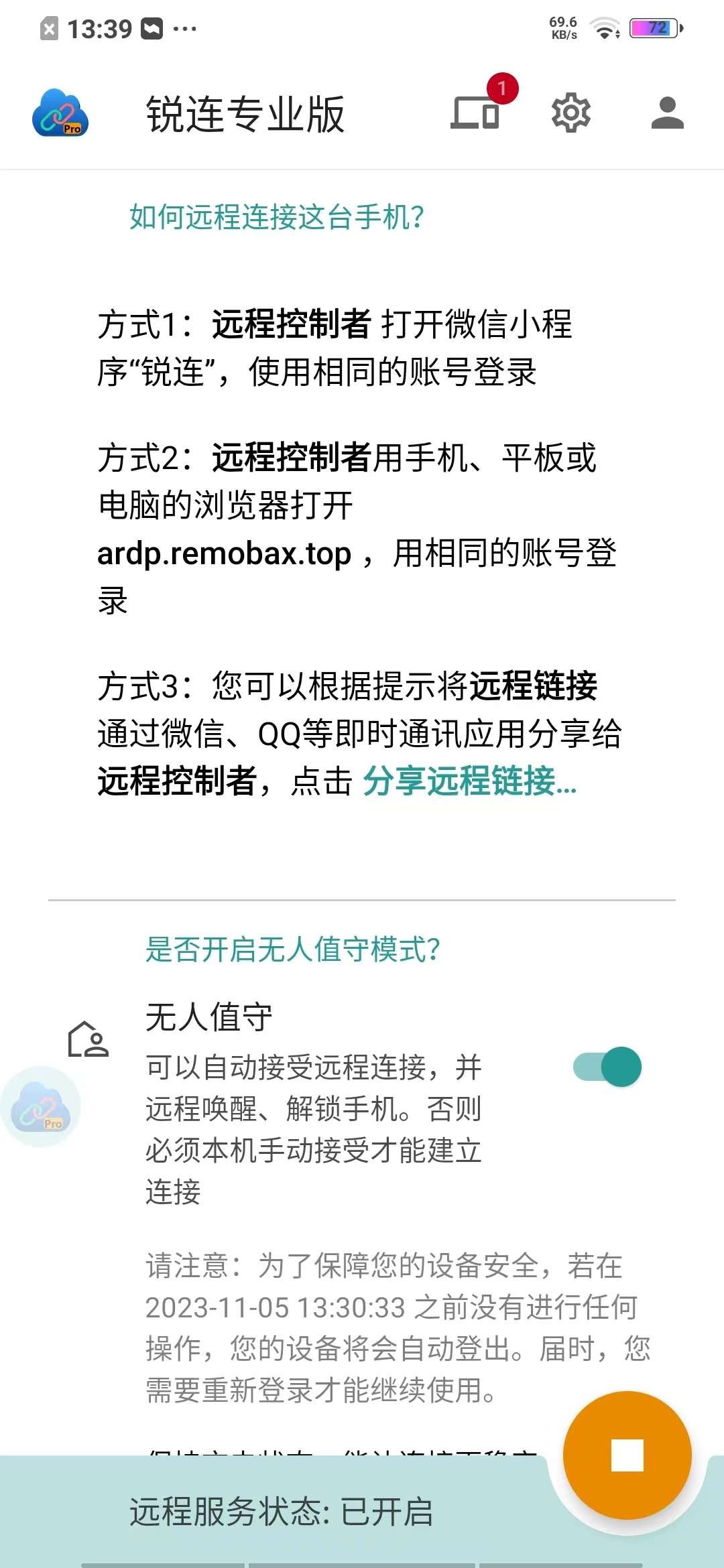Image resolution: width=724 pixels, height=1568 pixels.
Task: Stop the remote service with the orange button
Action: (x=627, y=1455)
